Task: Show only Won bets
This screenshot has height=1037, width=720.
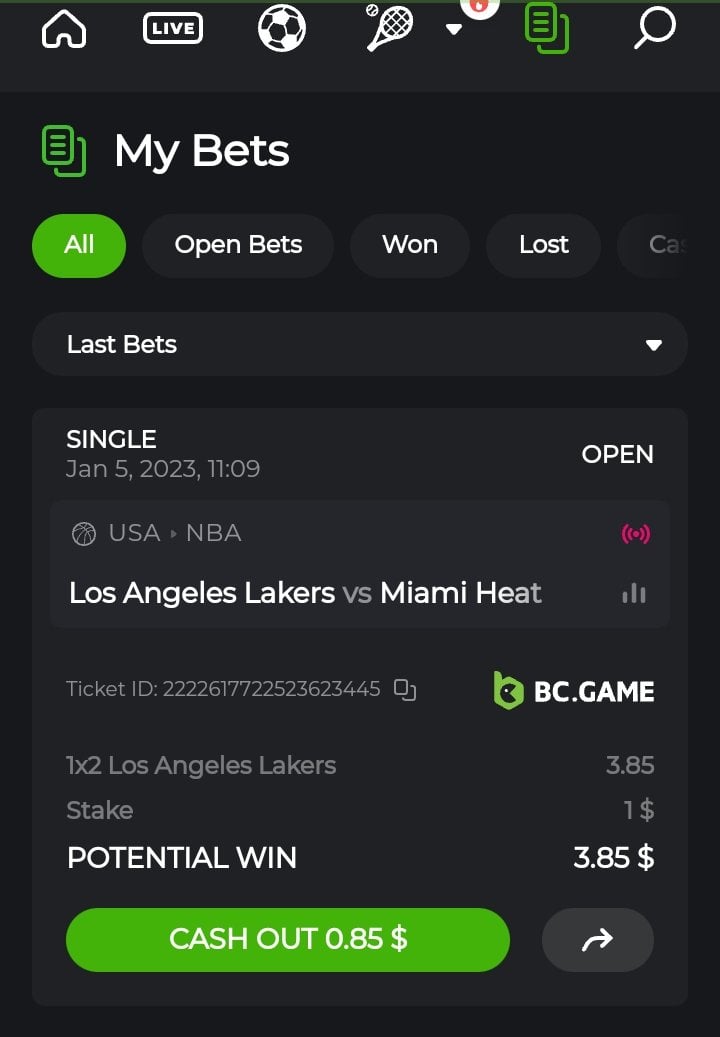Action: click(410, 245)
